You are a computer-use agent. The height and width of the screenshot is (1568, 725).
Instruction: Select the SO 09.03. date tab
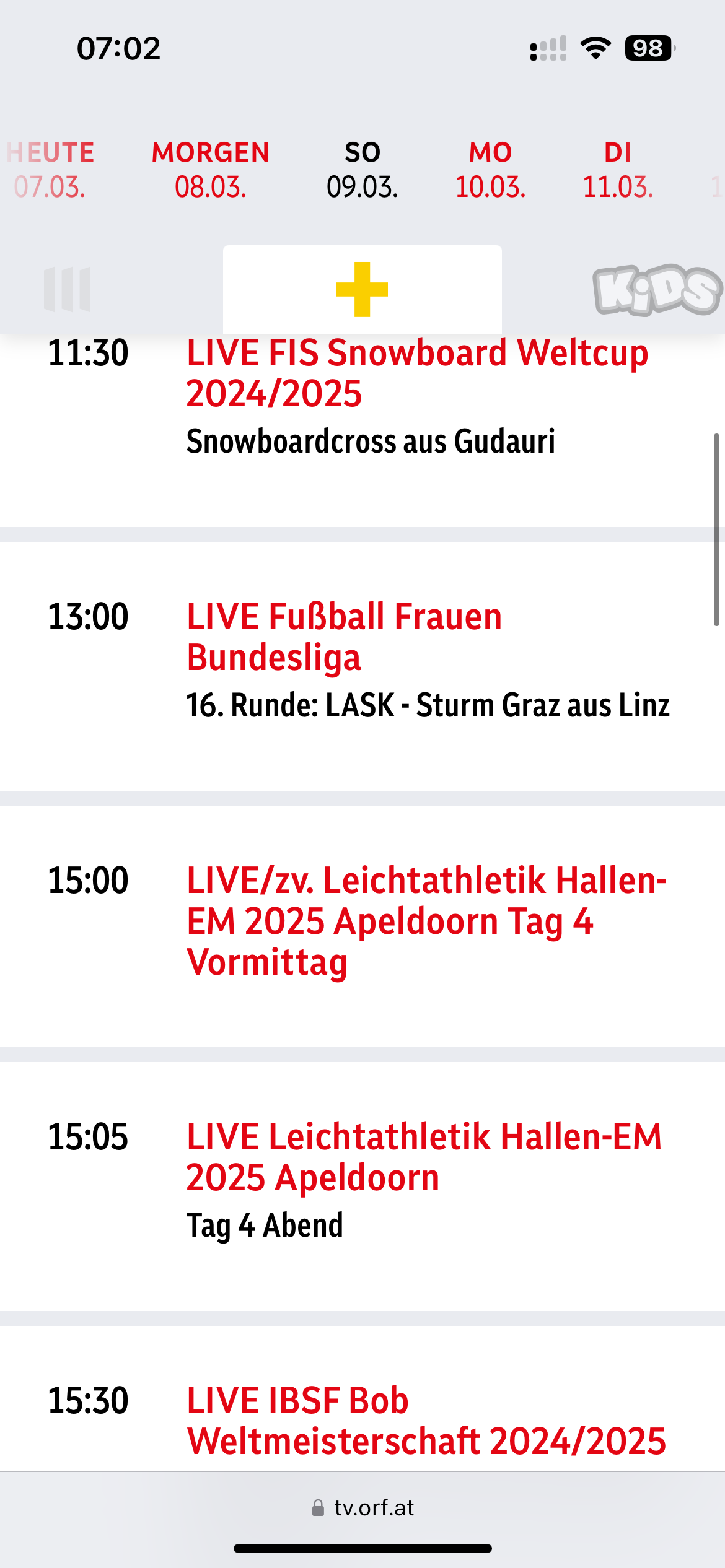tap(362, 170)
